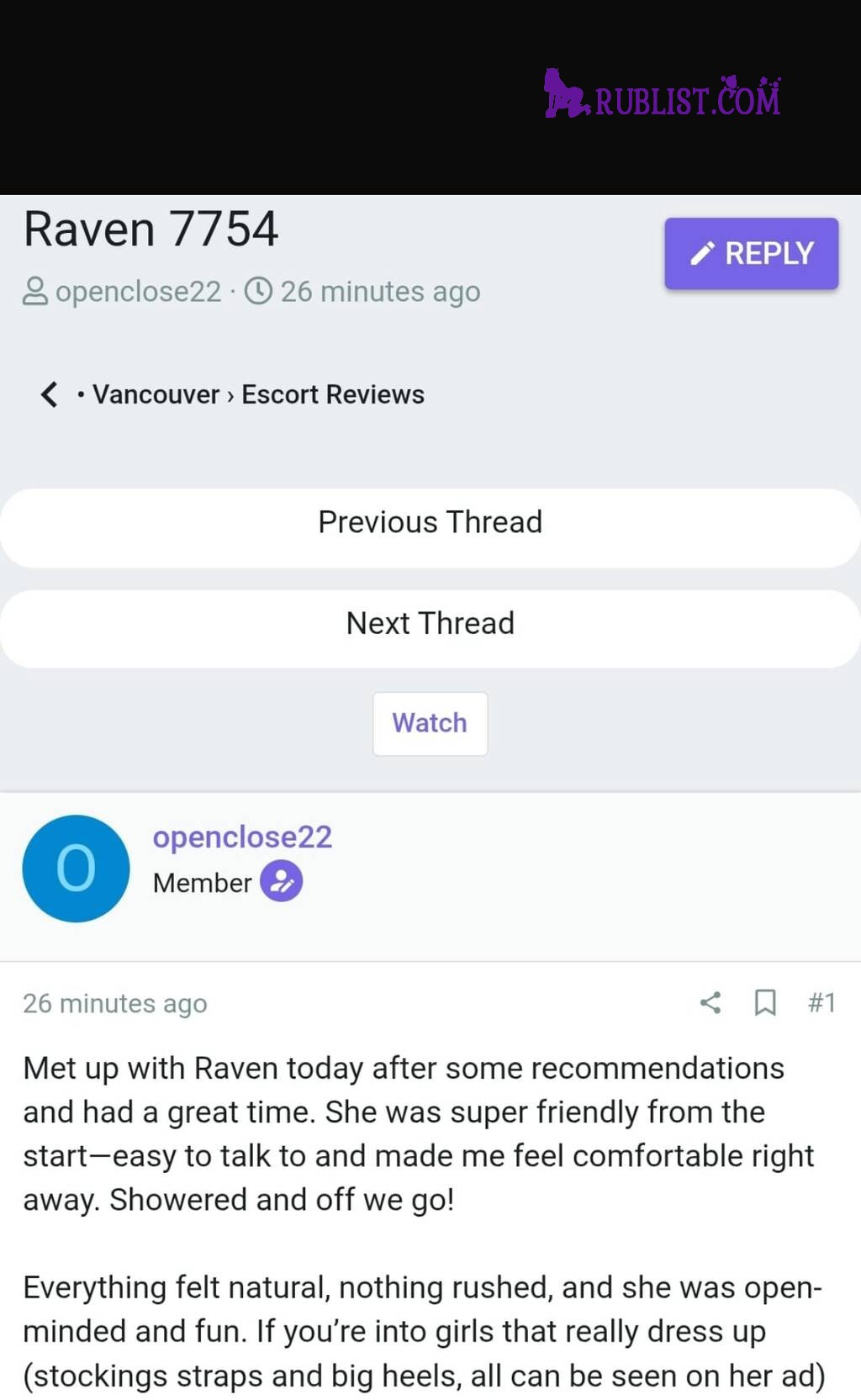861x1400 pixels.
Task: Open Escort Reviews breadcrumb link
Action: point(332,394)
